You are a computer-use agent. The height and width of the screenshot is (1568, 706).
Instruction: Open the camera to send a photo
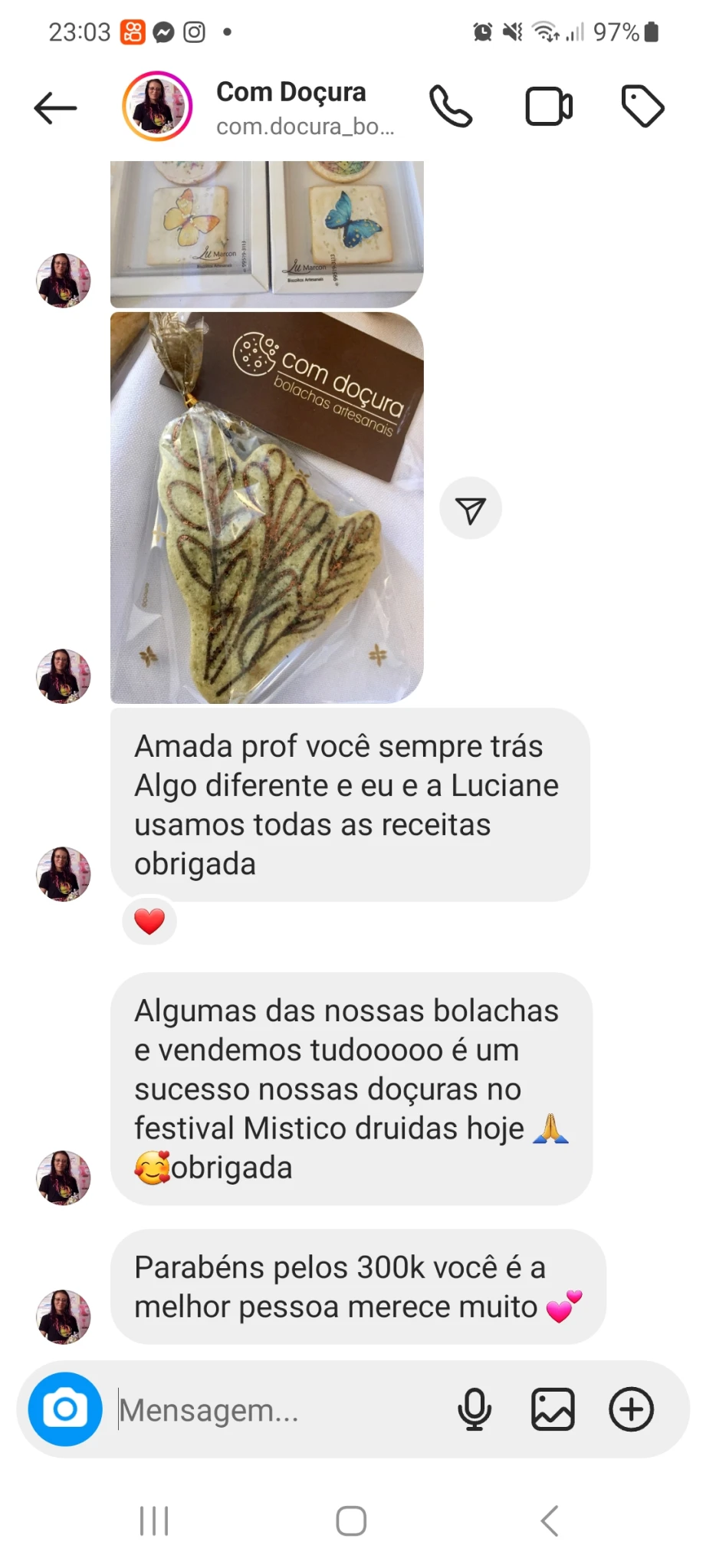pyautogui.click(x=65, y=1409)
